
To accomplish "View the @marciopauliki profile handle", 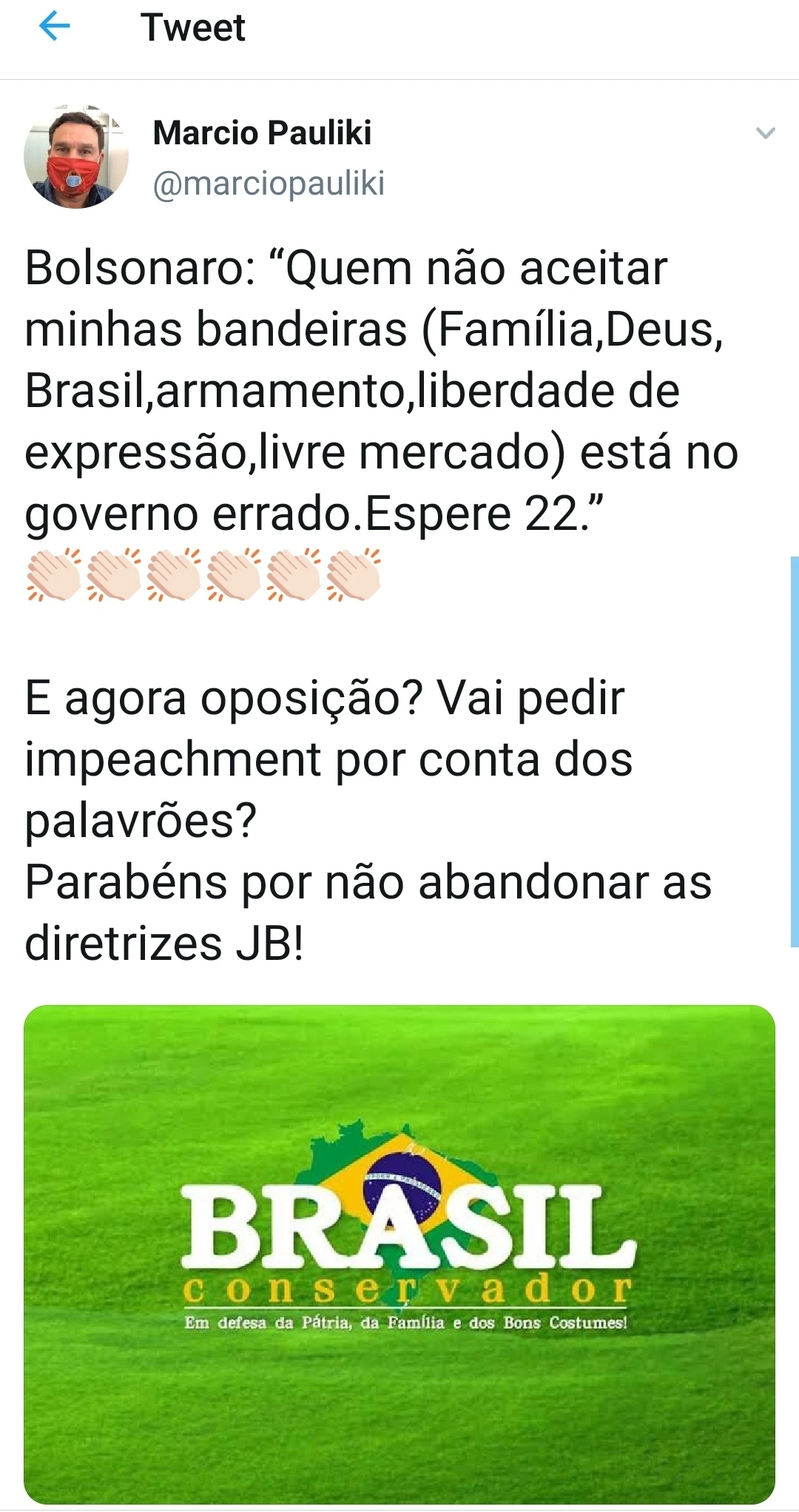I will [269, 184].
